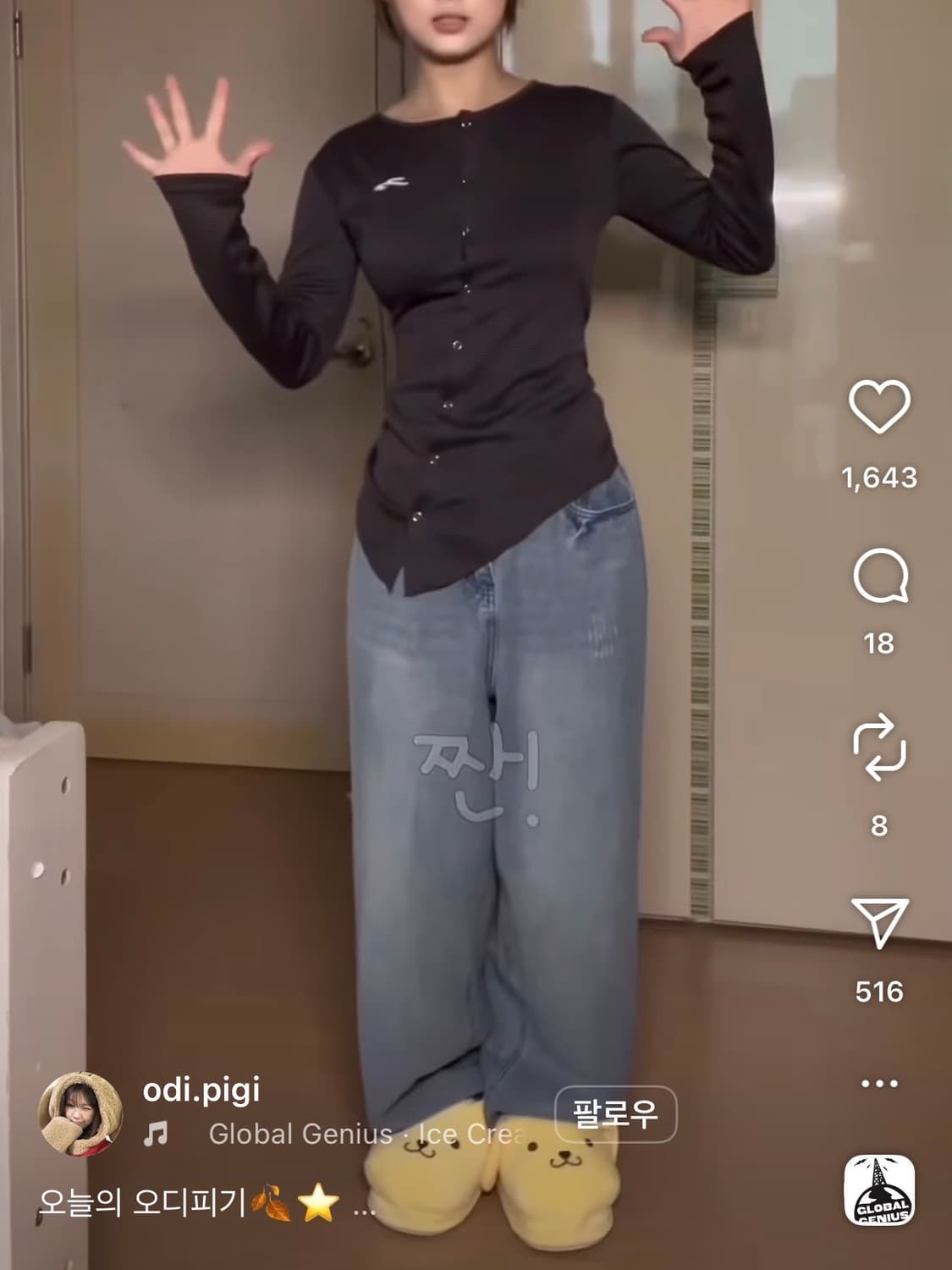Open comments via the speech bubble icon

pos(883,576)
